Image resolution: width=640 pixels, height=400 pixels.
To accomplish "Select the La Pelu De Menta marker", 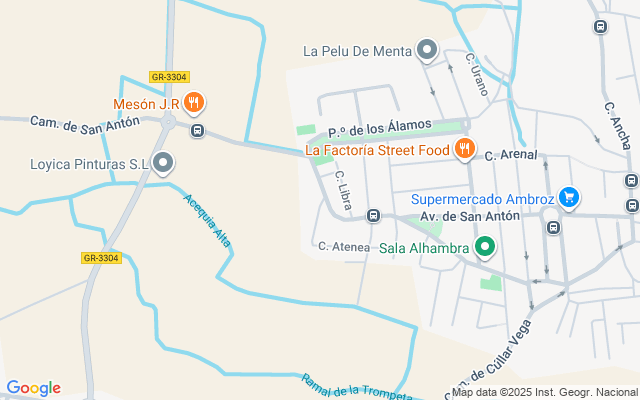I will tap(428, 50).
